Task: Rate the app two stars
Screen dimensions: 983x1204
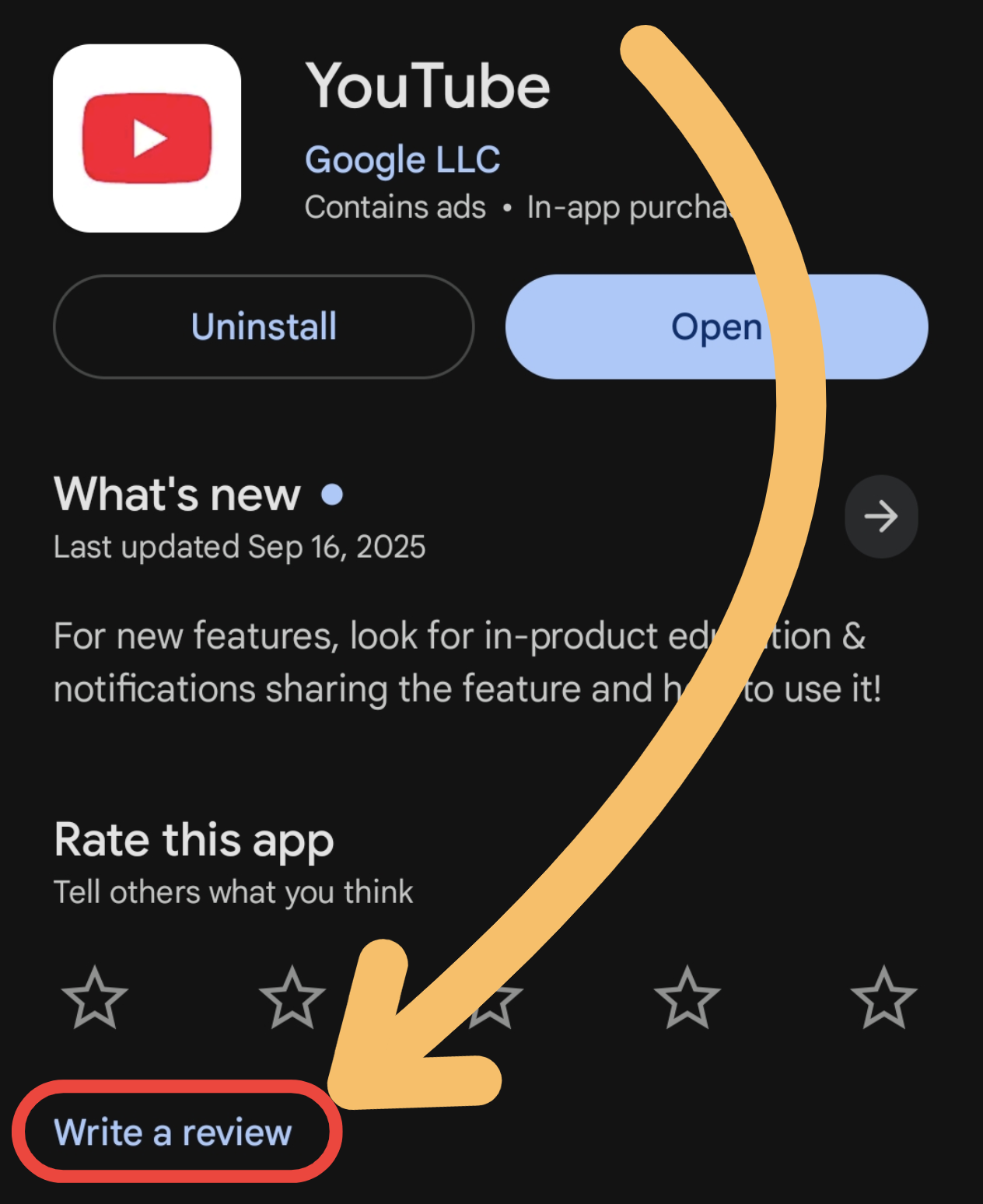Action: coord(292,999)
